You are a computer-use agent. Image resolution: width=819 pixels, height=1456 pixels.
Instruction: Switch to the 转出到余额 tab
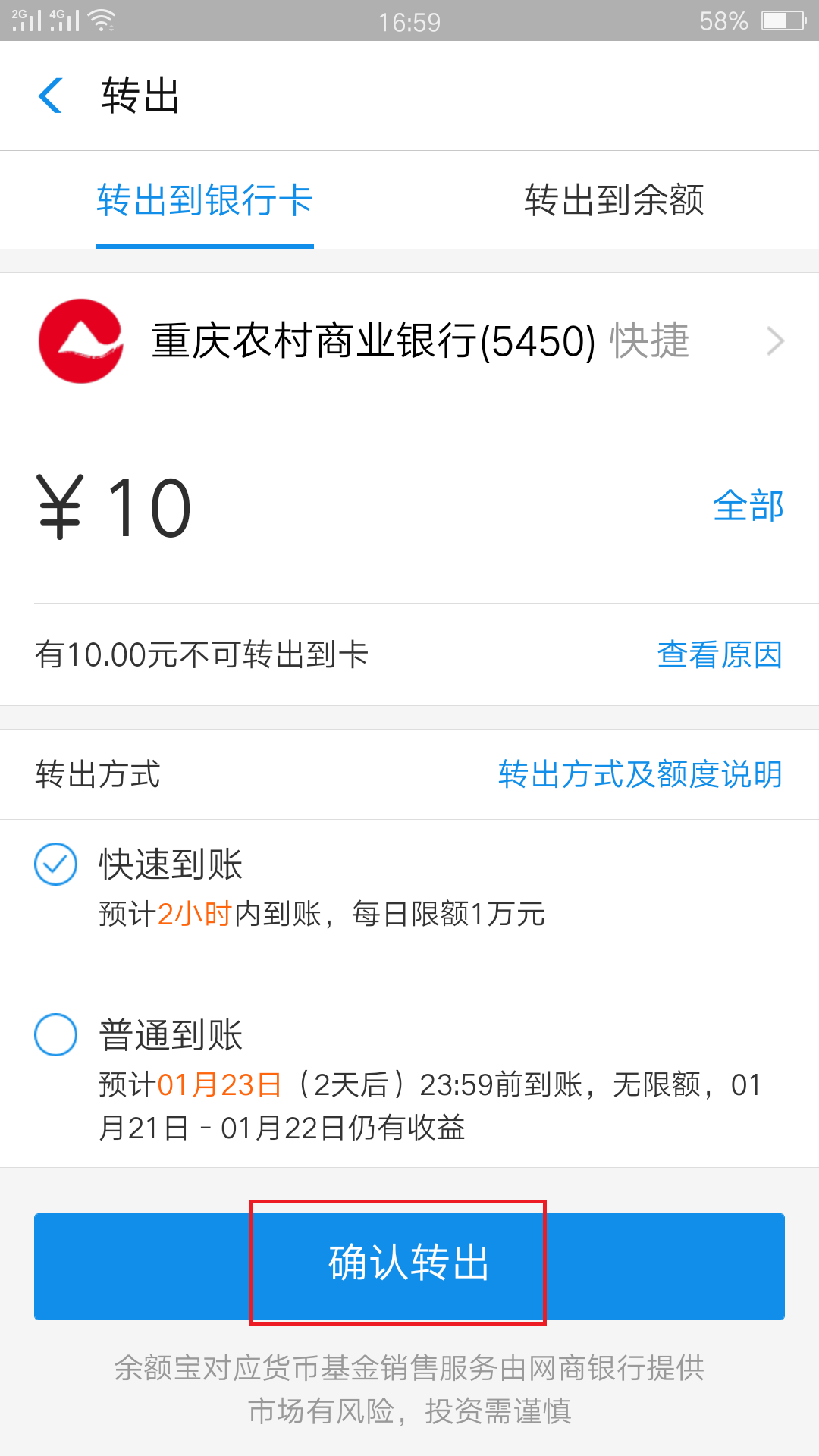(x=613, y=201)
